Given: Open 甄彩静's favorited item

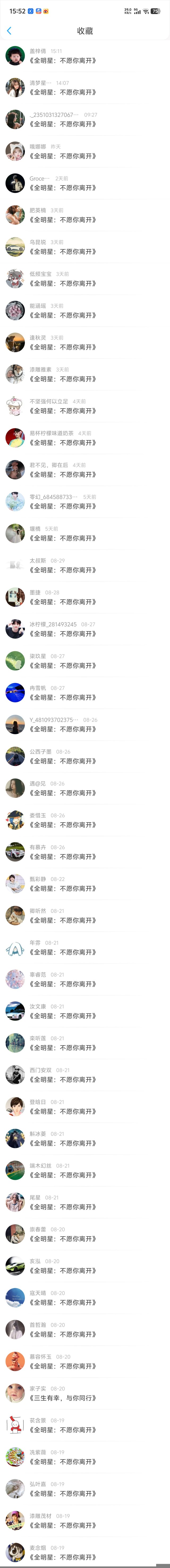Looking at the screenshot, I should pyautogui.click(x=63, y=889).
